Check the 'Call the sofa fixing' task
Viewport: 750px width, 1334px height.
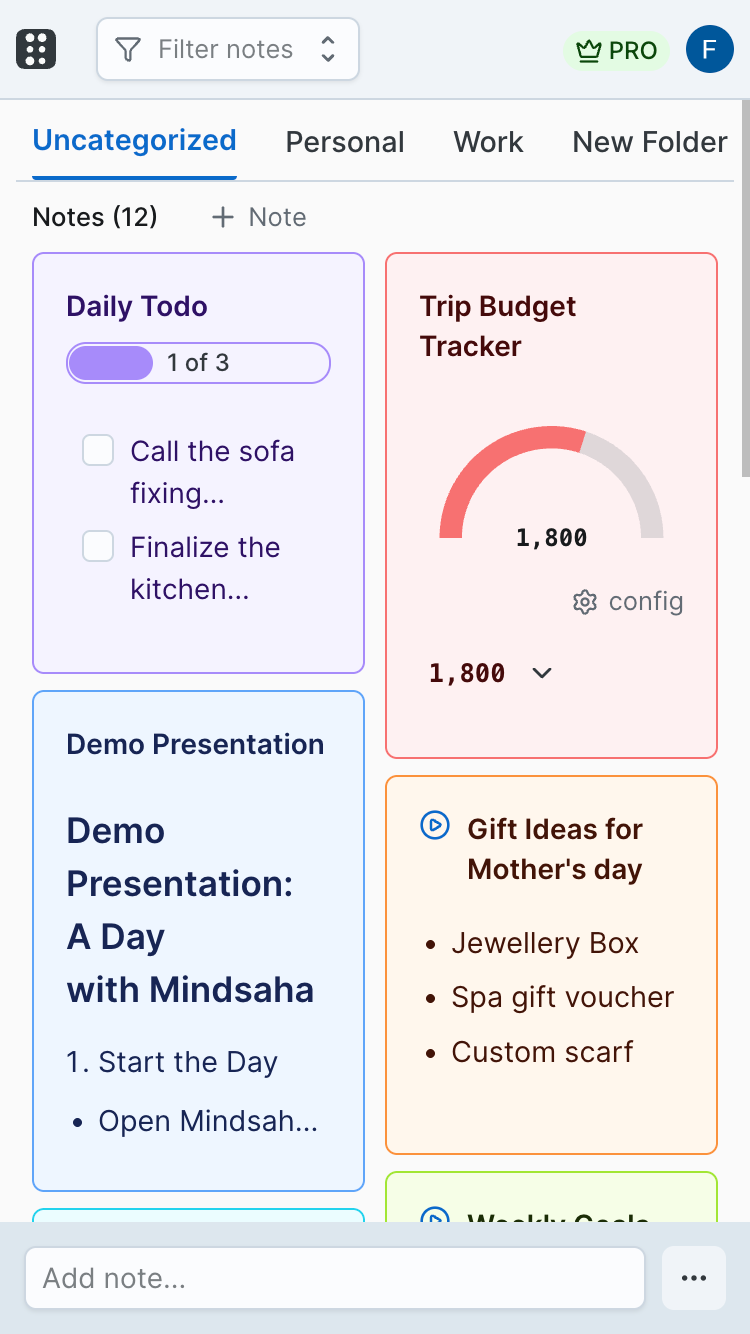point(97,450)
